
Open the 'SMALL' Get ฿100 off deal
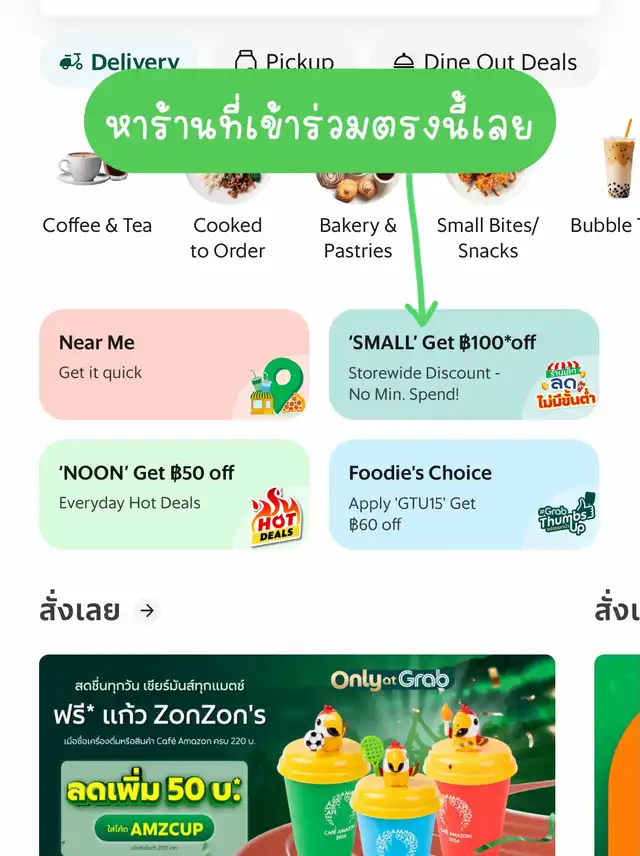tap(464, 364)
